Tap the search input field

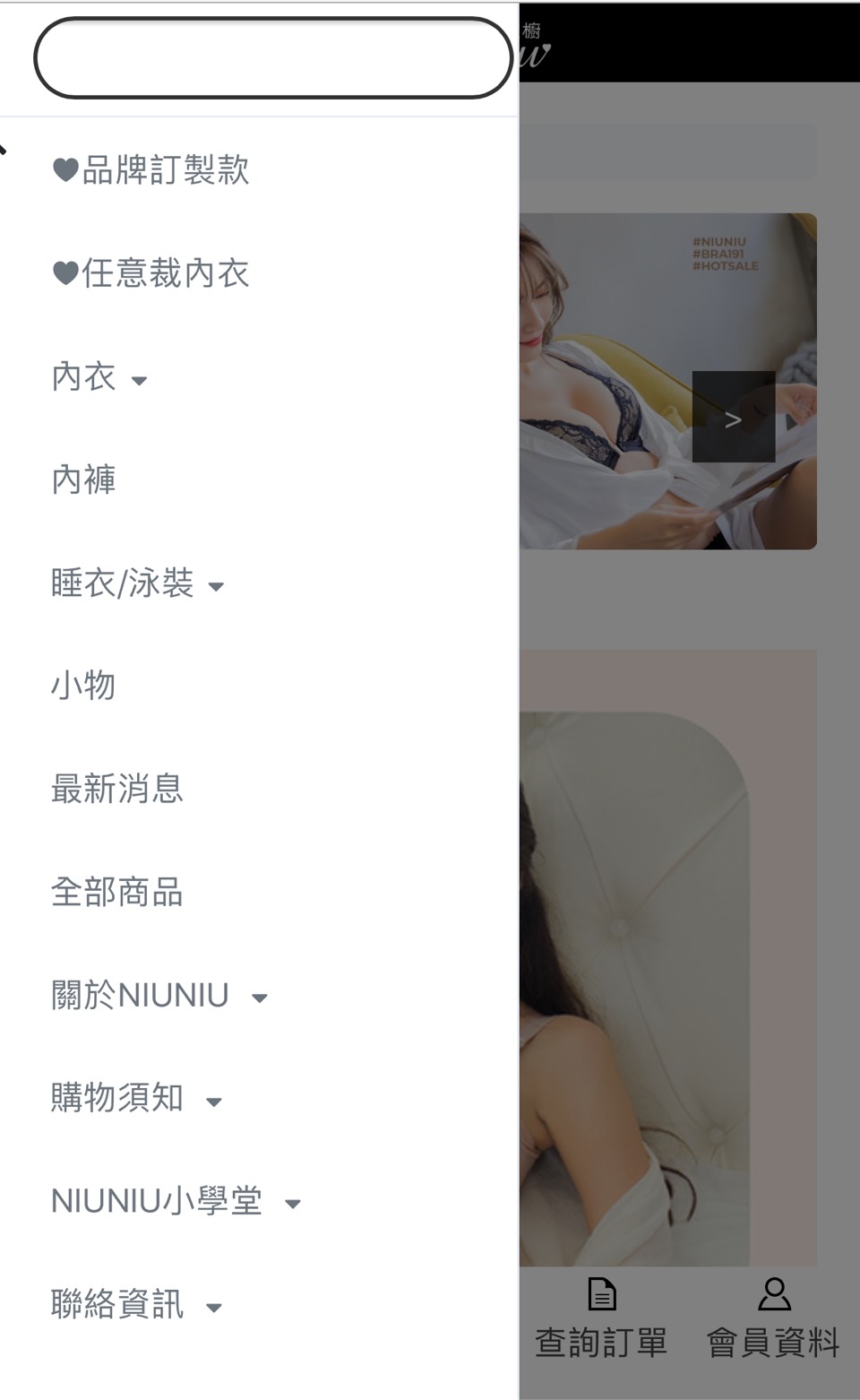click(273, 58)
